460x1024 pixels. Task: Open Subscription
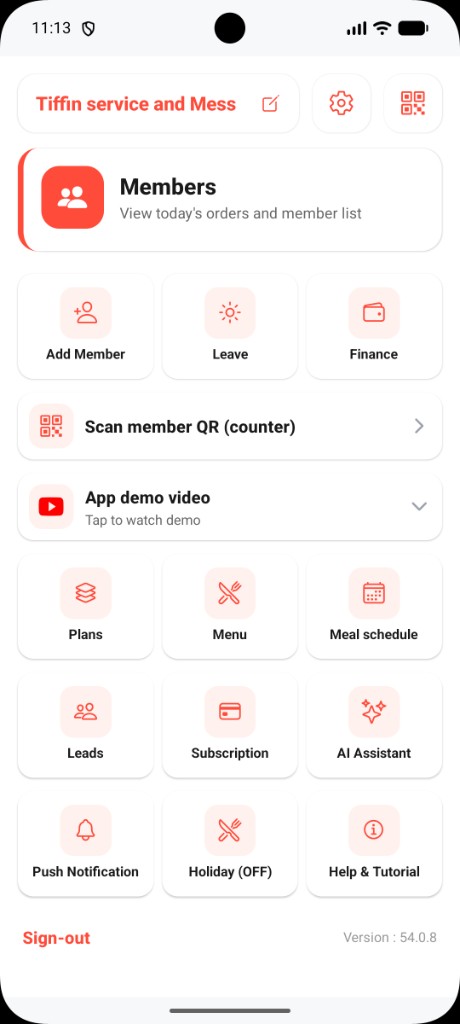click(230, 726)
